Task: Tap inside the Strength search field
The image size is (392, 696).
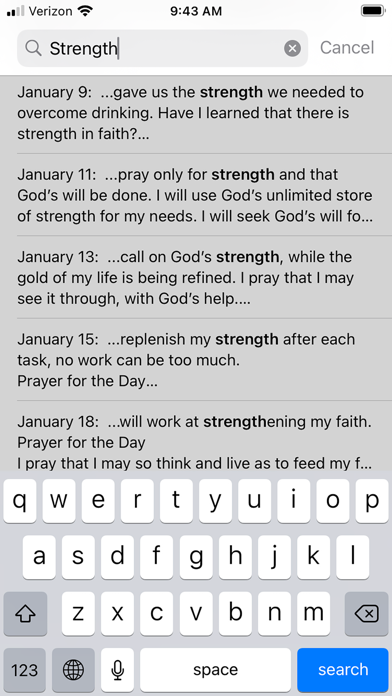Action: coord(162,48)
